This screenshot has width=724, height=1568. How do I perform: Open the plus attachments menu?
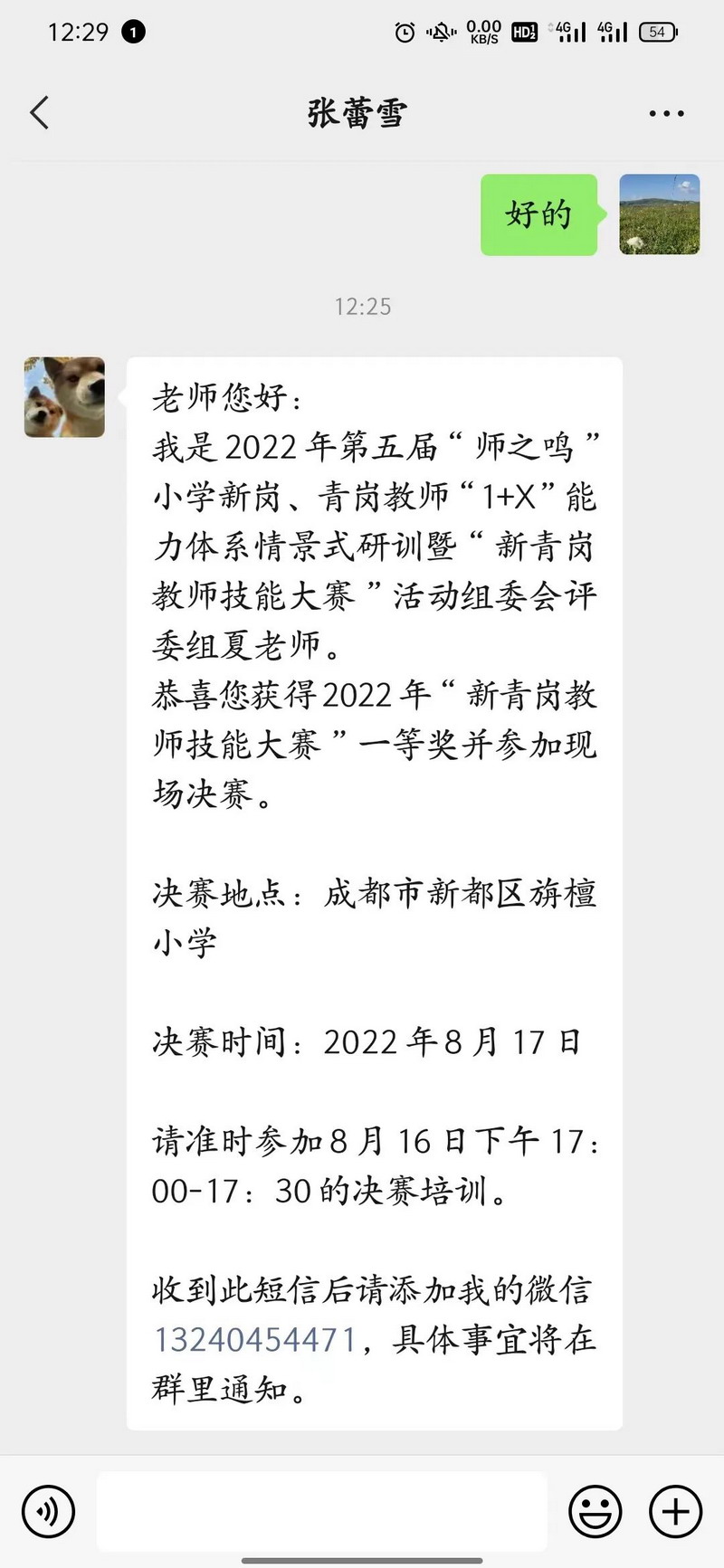(x=675, y=1511)
